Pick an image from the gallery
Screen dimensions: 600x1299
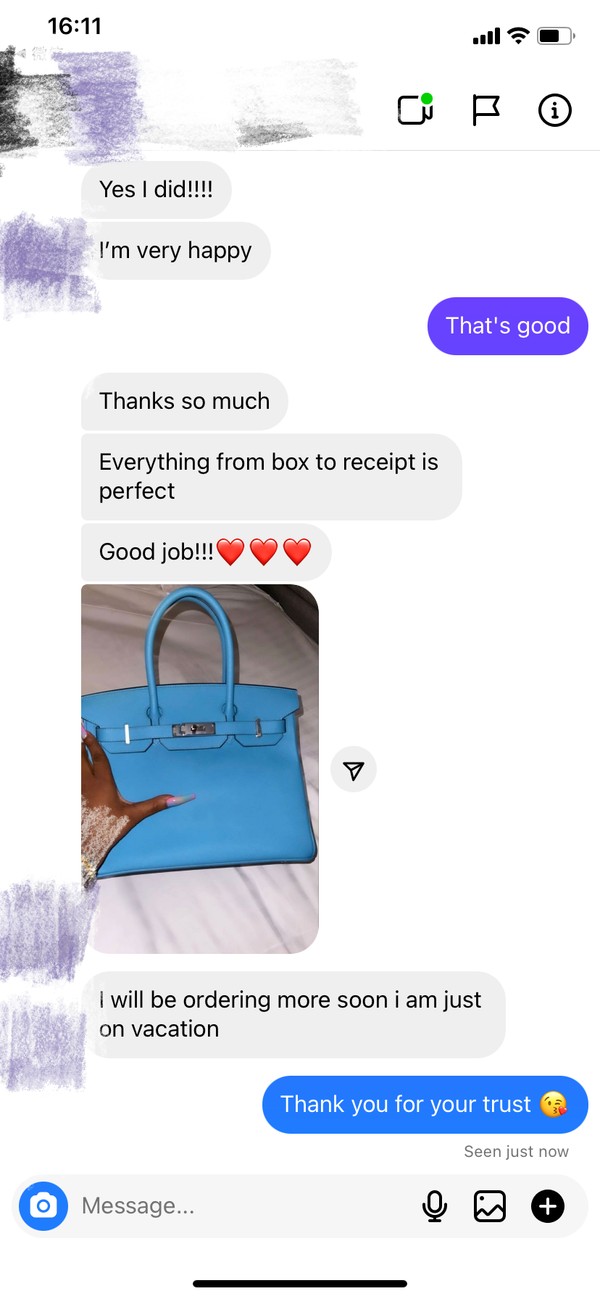489,1206
